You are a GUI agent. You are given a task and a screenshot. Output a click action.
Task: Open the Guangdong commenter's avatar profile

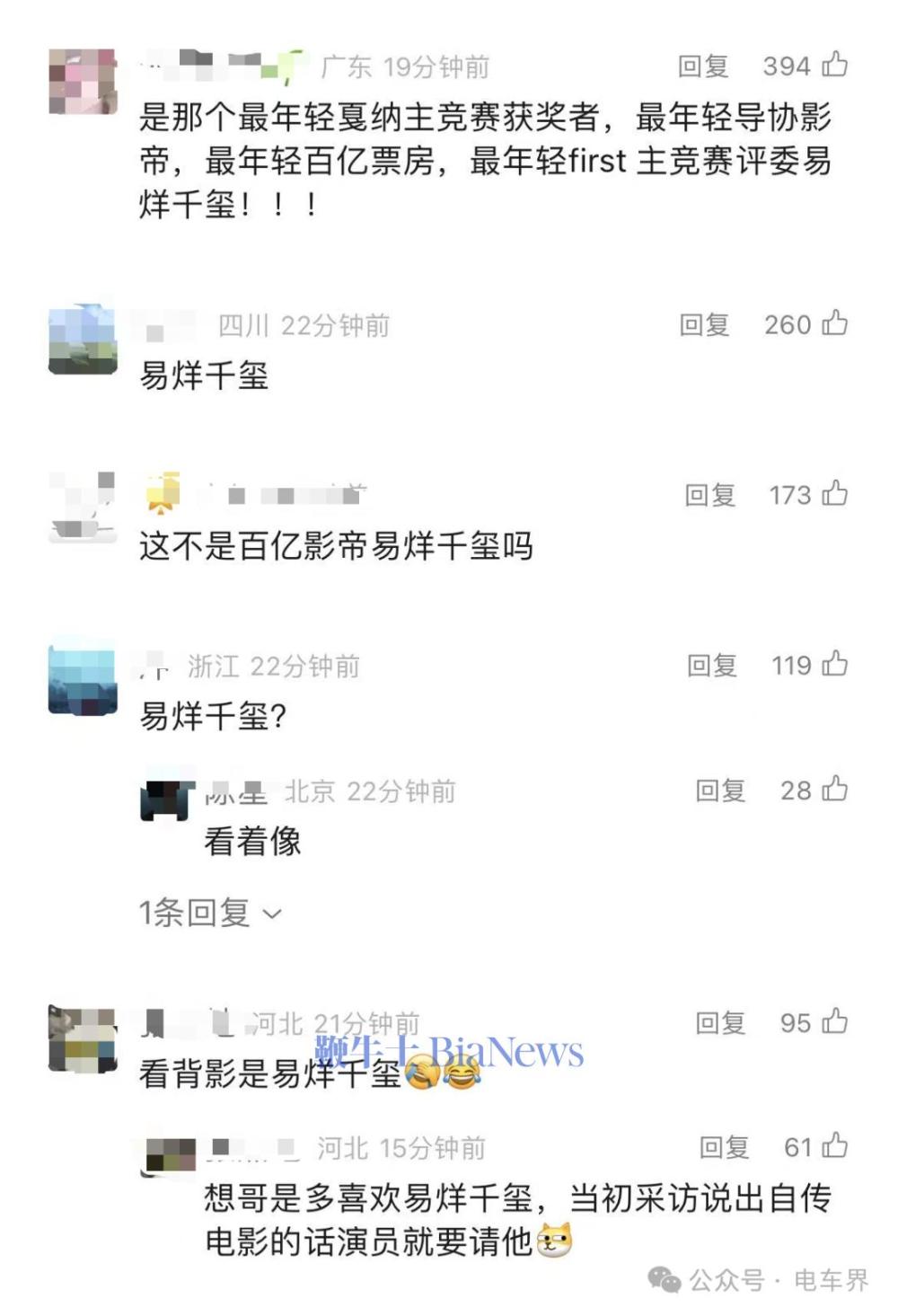tap(83, 82)
